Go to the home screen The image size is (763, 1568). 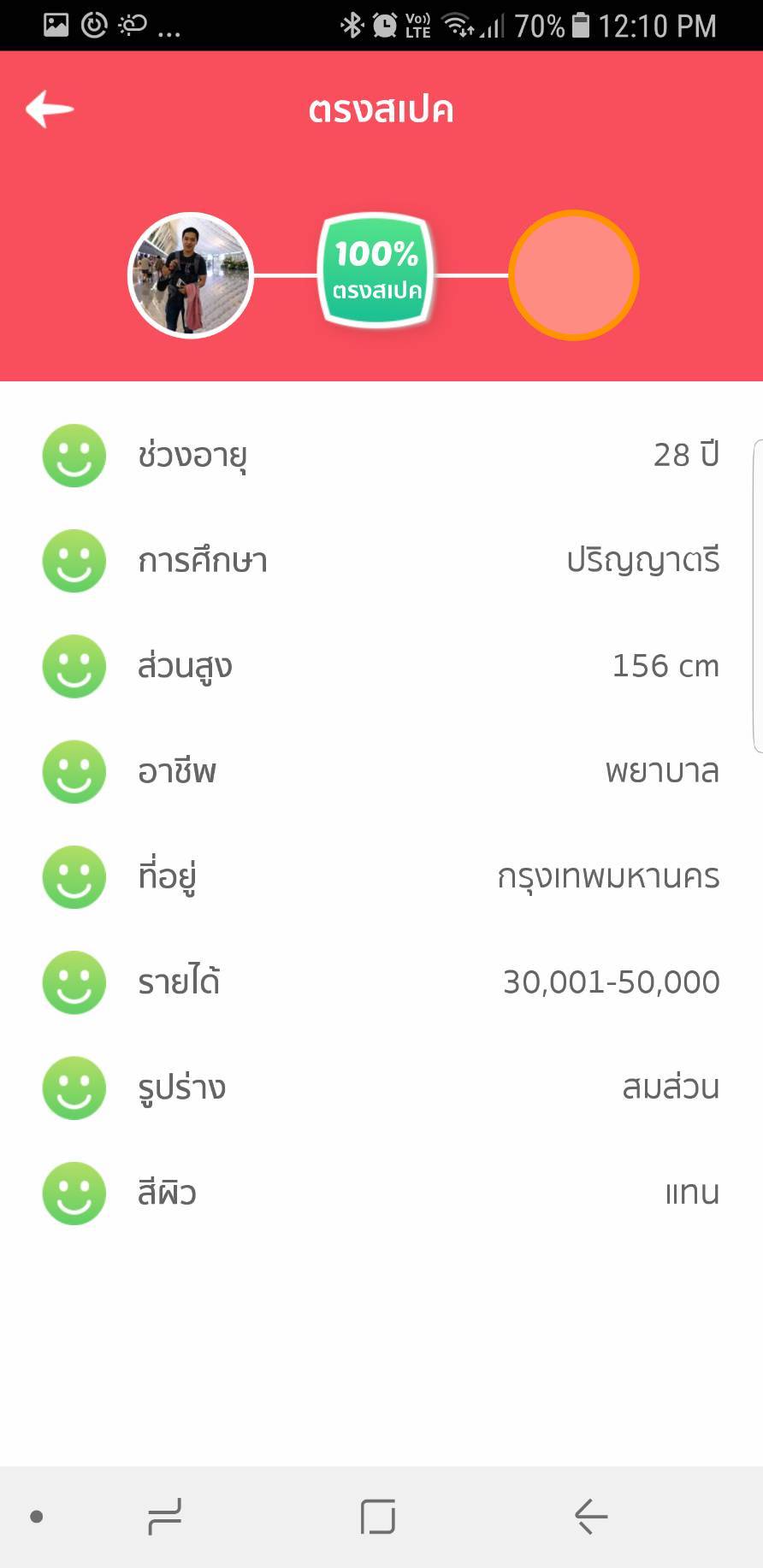(x=377, y=1517)
